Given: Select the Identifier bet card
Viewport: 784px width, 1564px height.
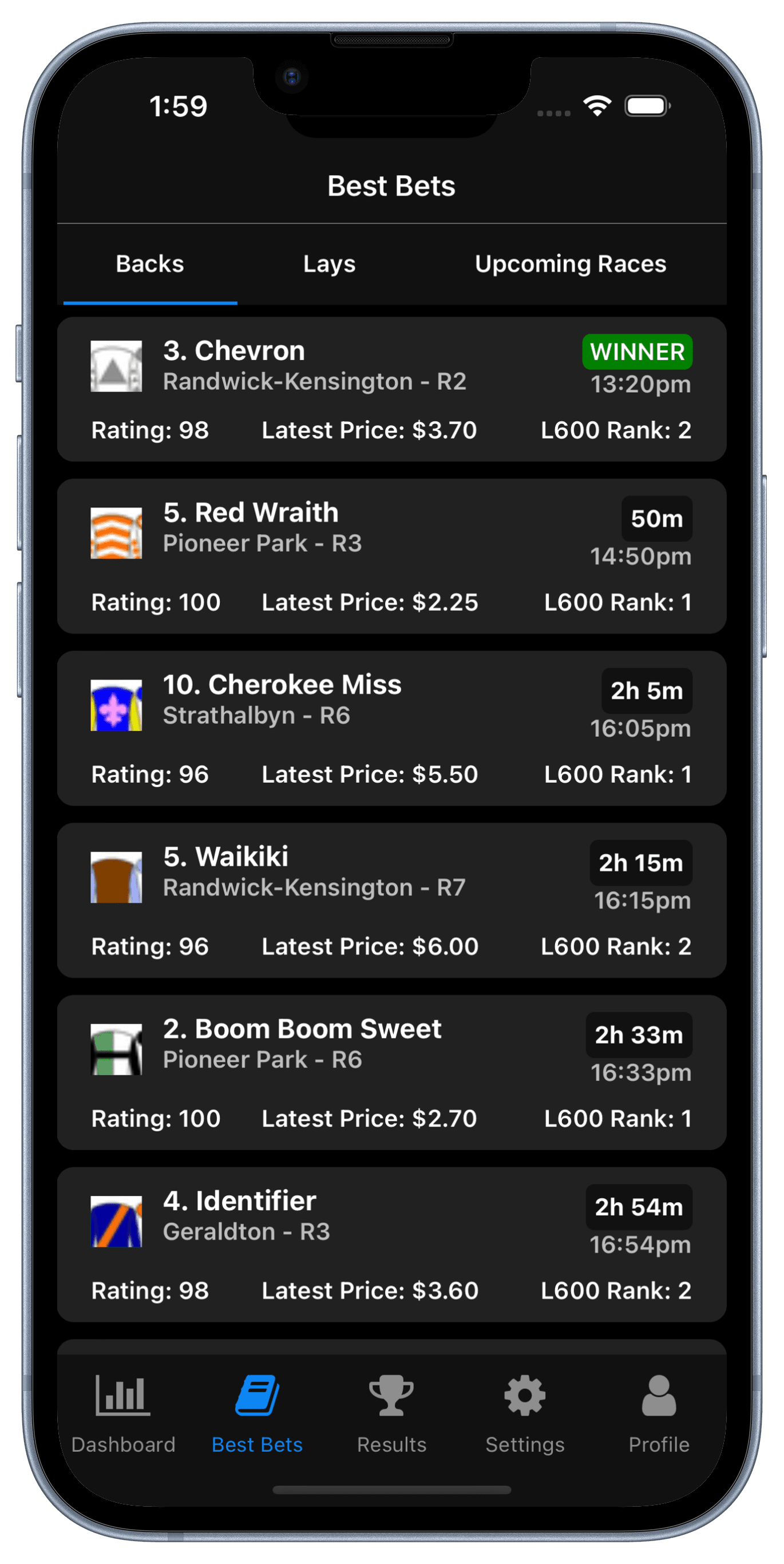Looking at the screenshot, I should 391,1244.
